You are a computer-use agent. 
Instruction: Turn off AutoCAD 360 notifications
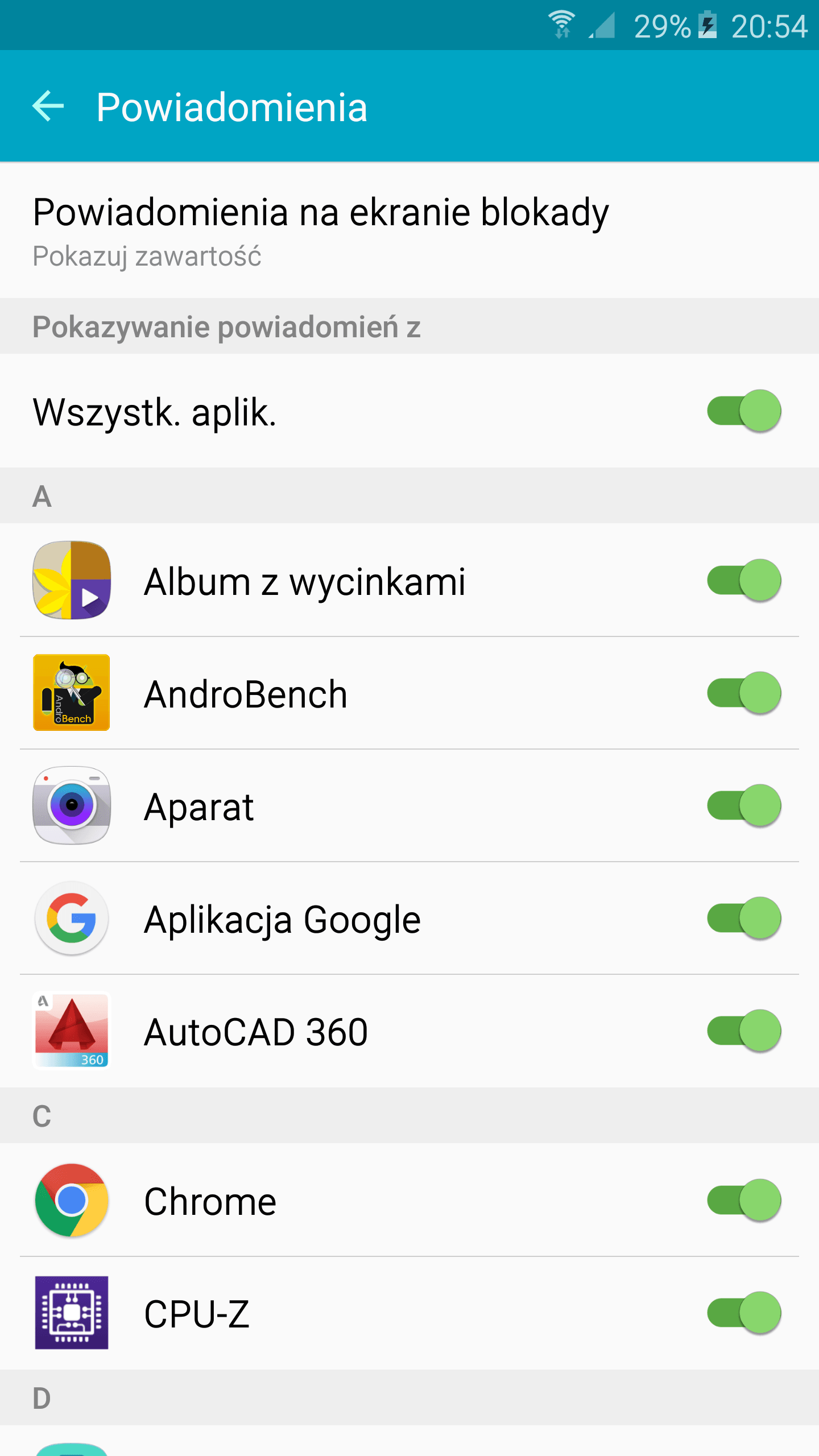tap(744, 1031)
